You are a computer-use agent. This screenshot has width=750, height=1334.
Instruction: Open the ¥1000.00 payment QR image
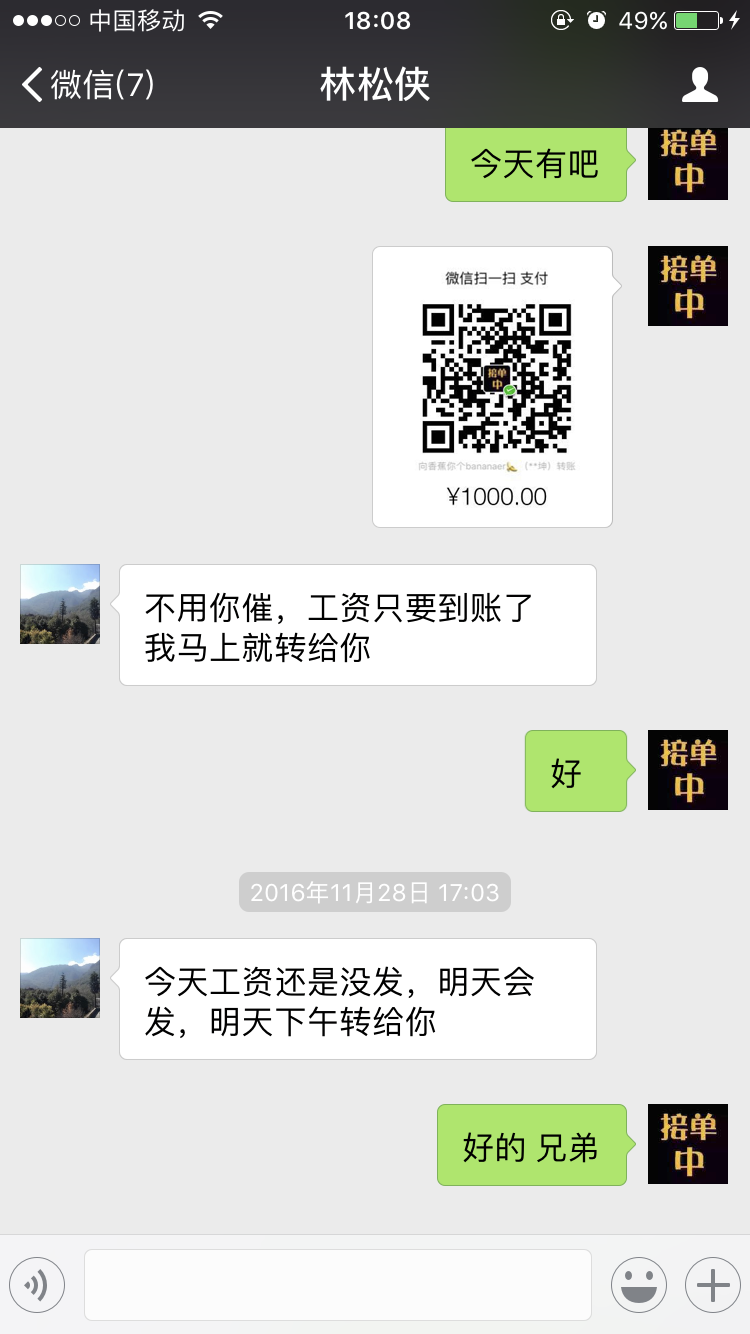coord(492,387)
